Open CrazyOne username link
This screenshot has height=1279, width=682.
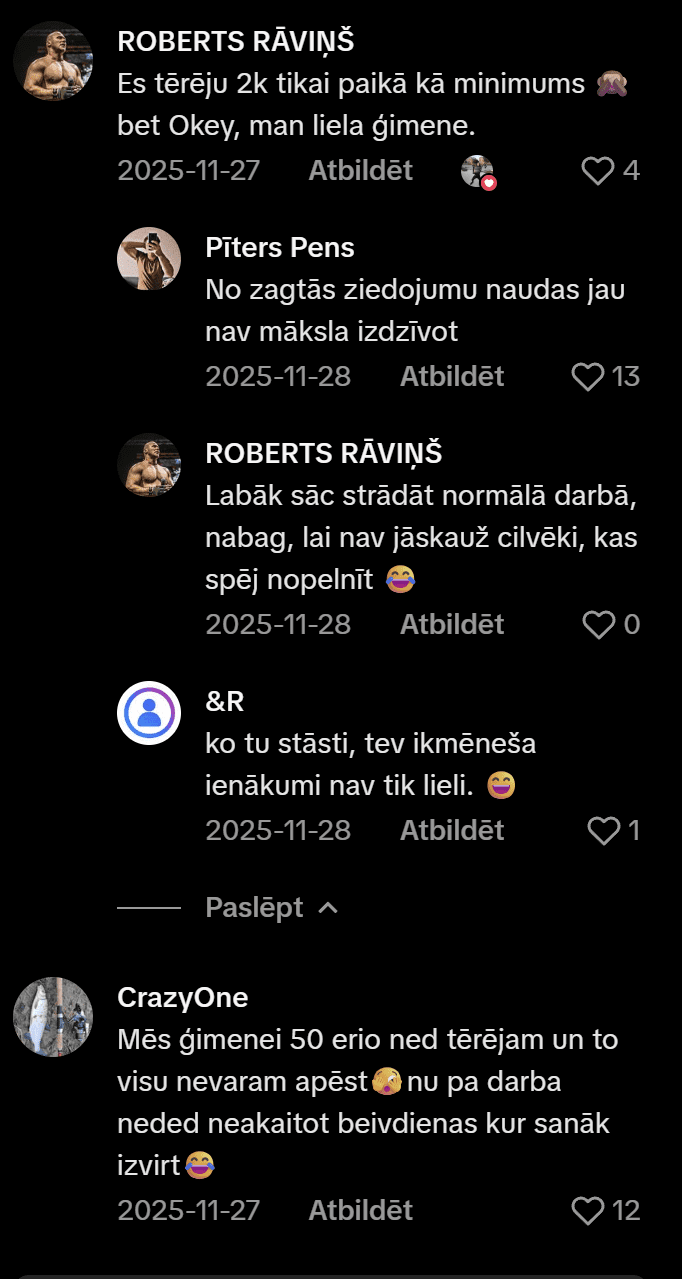click(x=182, y=998)
